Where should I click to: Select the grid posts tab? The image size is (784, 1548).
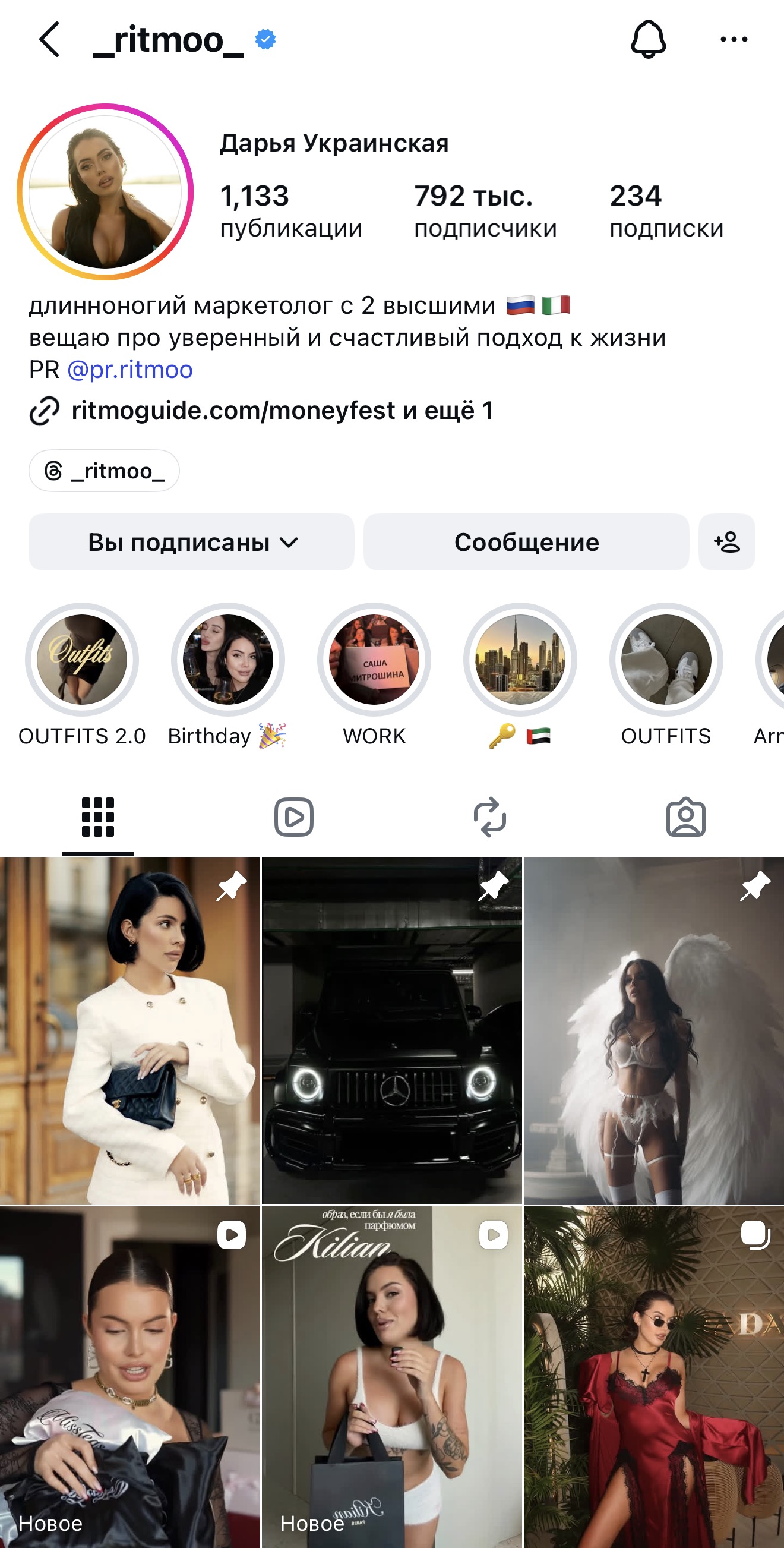point(98,818)
